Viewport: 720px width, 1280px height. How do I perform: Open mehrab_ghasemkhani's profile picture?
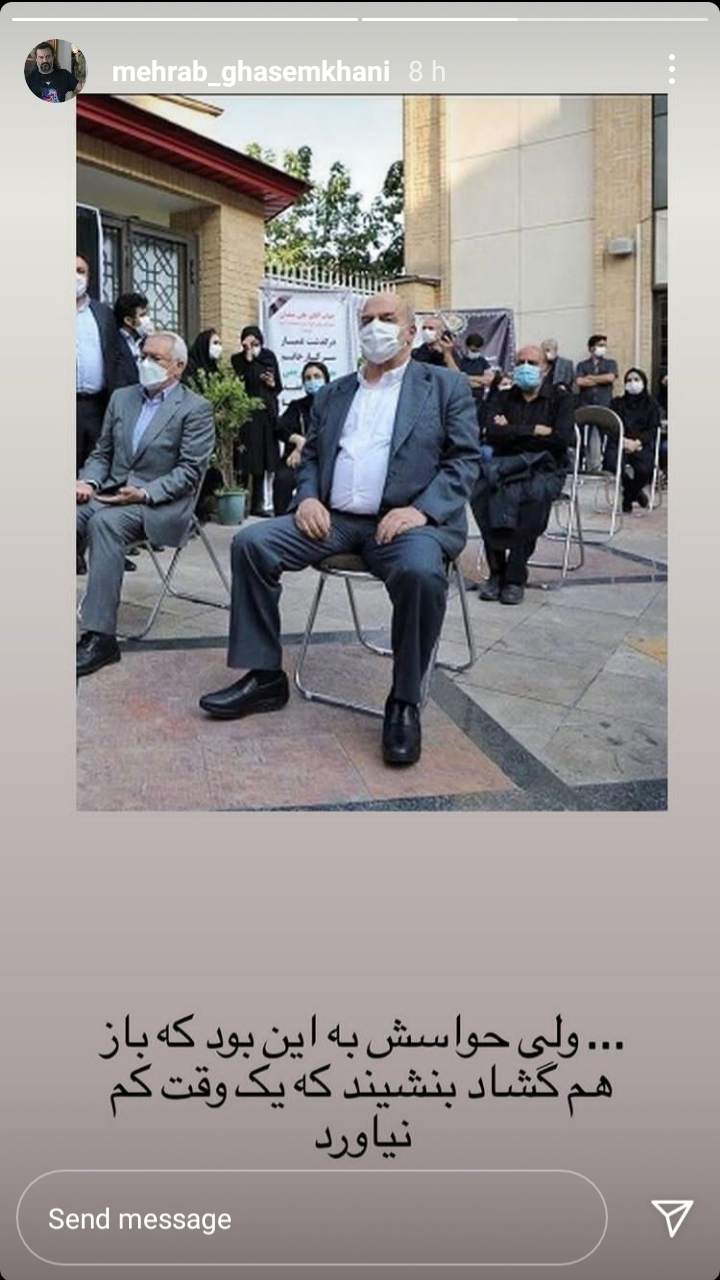(x=55, y=71)
